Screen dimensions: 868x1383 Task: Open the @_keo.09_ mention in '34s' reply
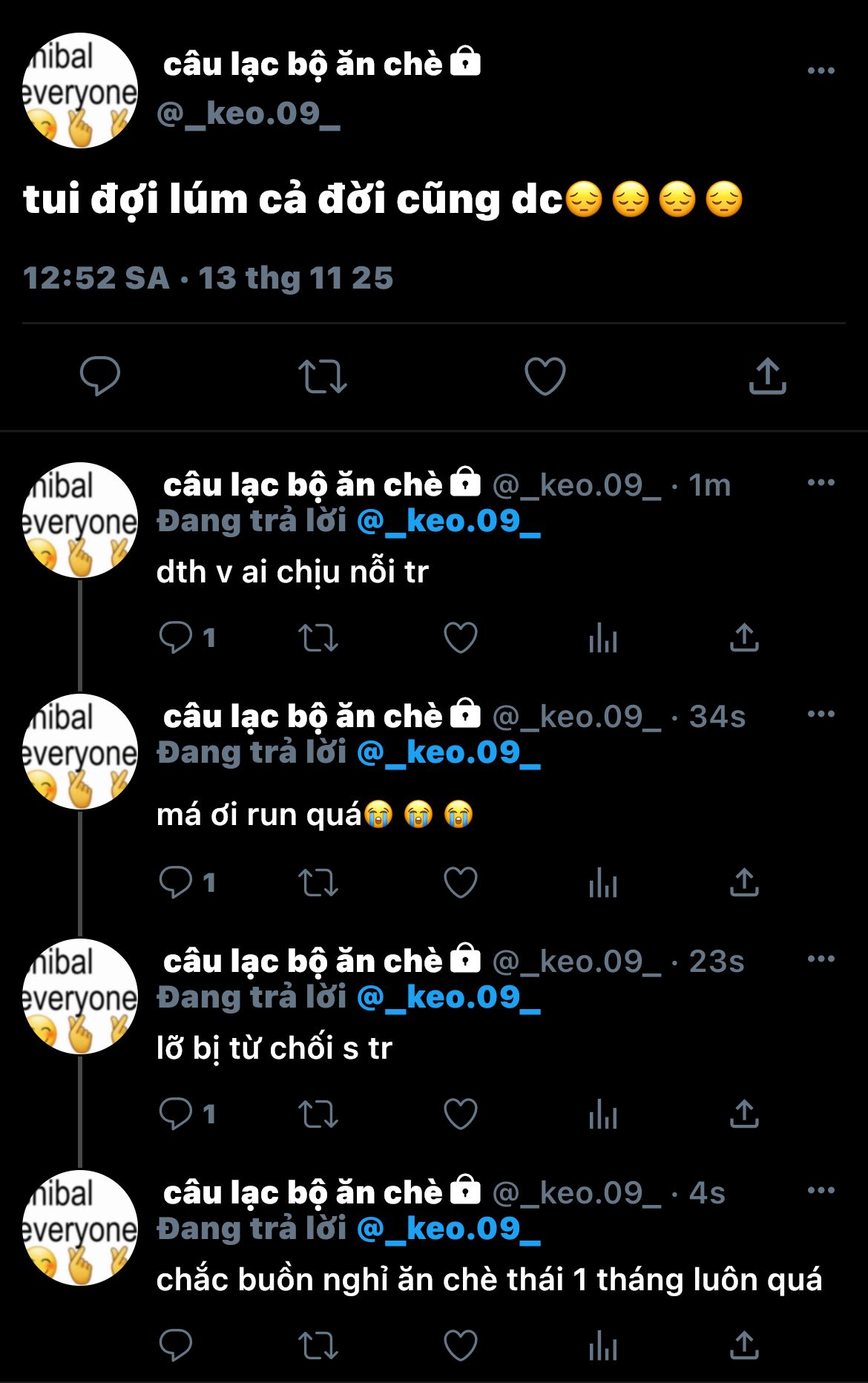449,753
